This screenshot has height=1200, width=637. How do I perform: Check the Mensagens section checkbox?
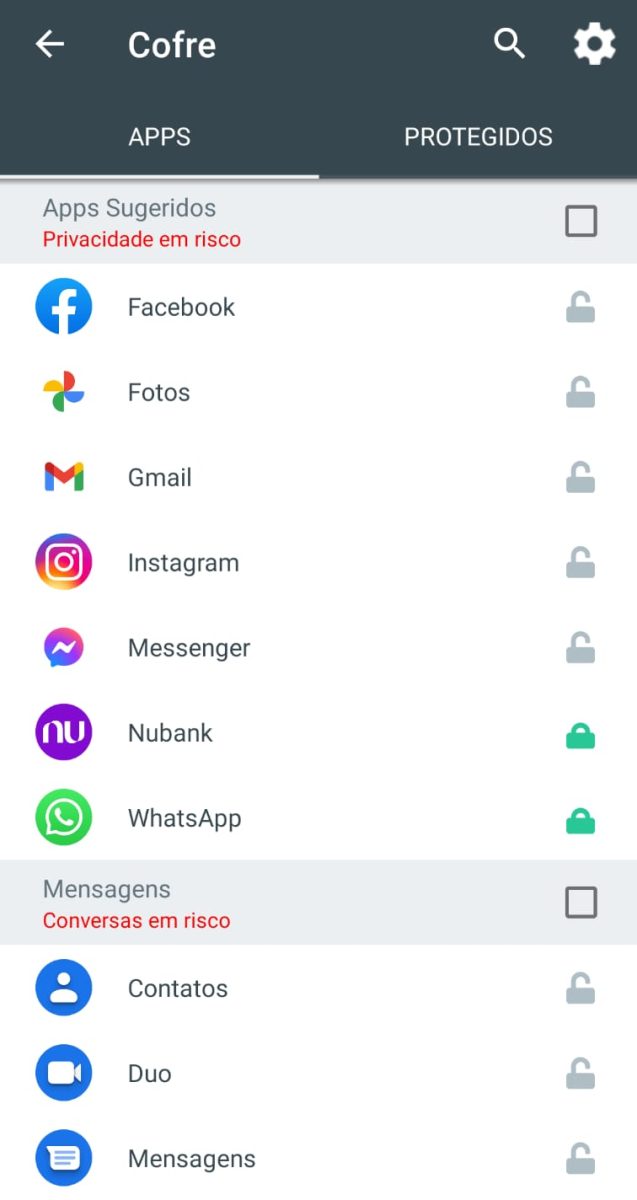(581, 903)
